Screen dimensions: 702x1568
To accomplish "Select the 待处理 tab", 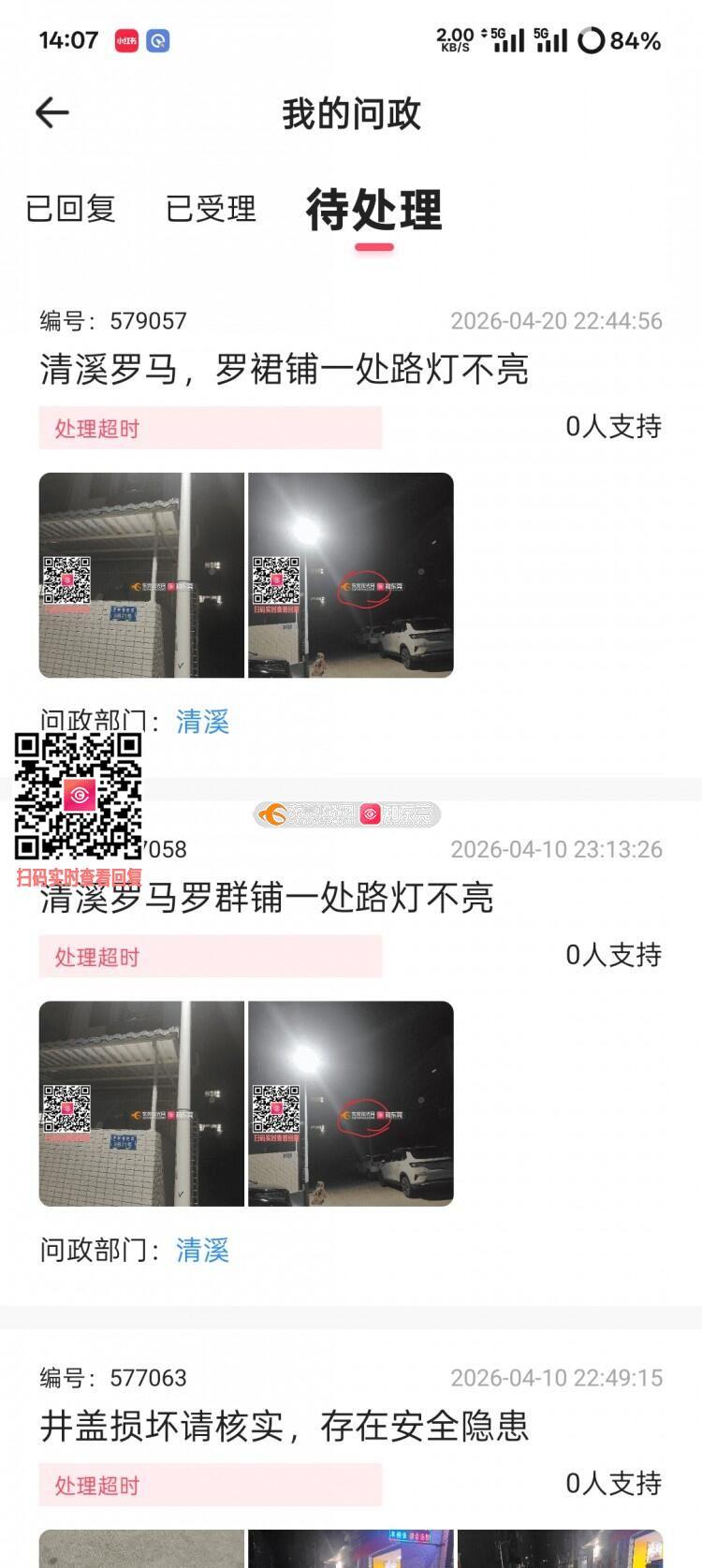I will pos(373,210).
